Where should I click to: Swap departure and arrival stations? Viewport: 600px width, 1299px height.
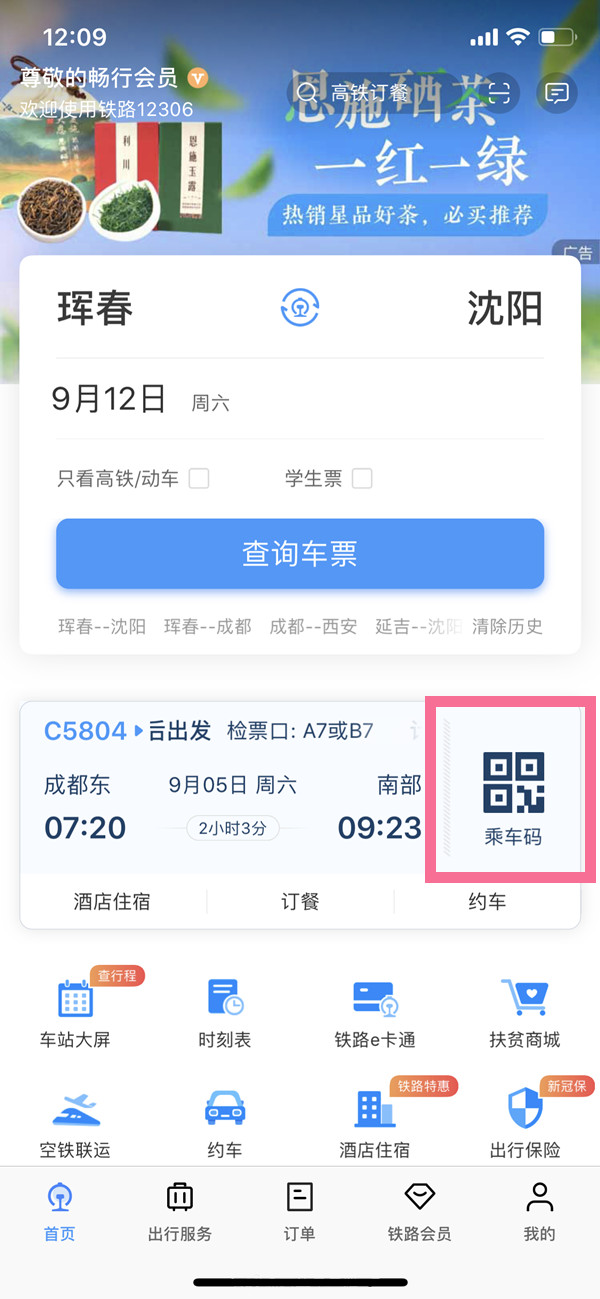click(x=299, y=309)
